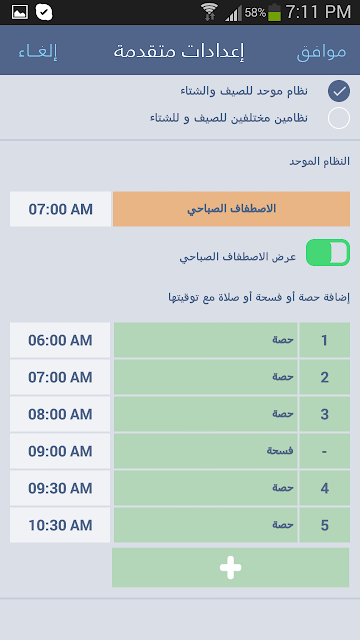360x640 pixels.
Task: Tap موافق to confirm settings
Action: (x=321, y=51)
